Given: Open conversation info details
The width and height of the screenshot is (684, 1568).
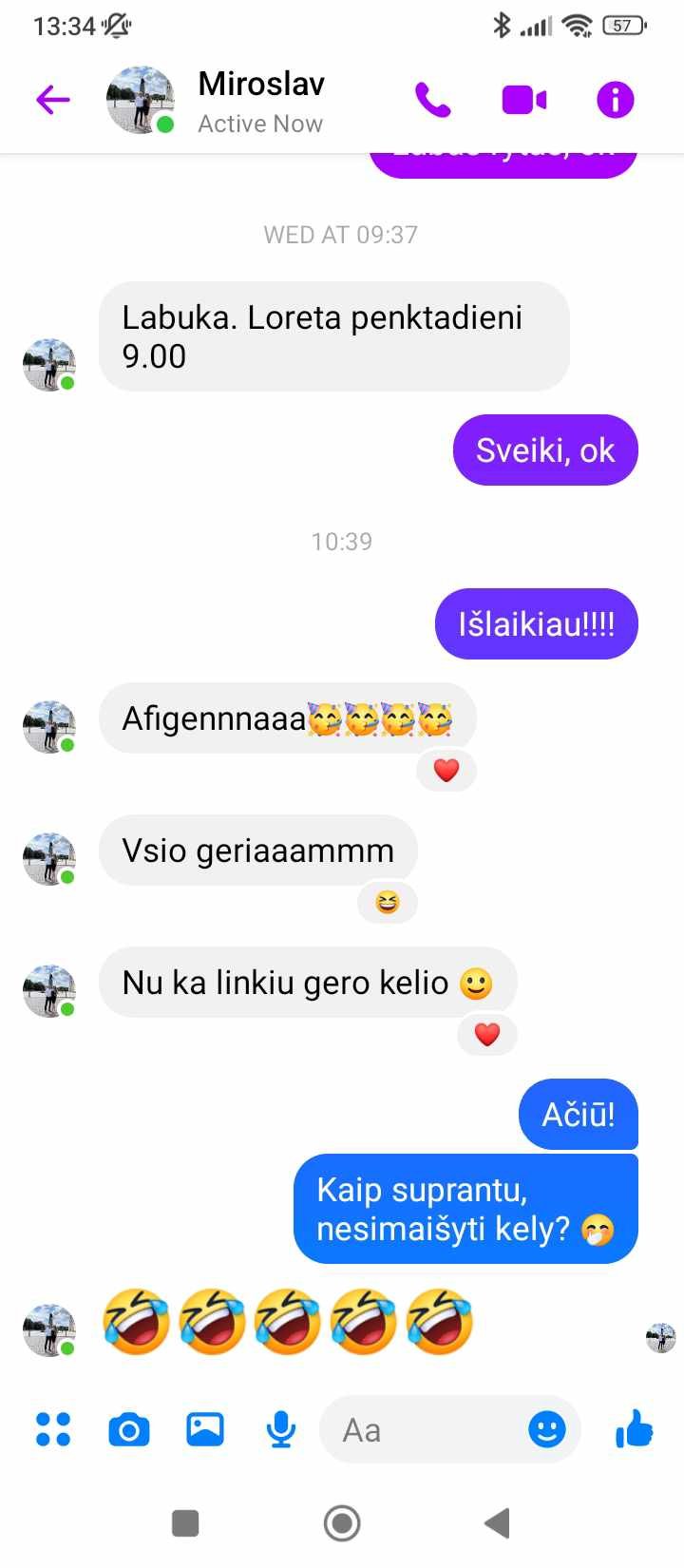Looking at the screenshot, I should (x=615, y=99).
